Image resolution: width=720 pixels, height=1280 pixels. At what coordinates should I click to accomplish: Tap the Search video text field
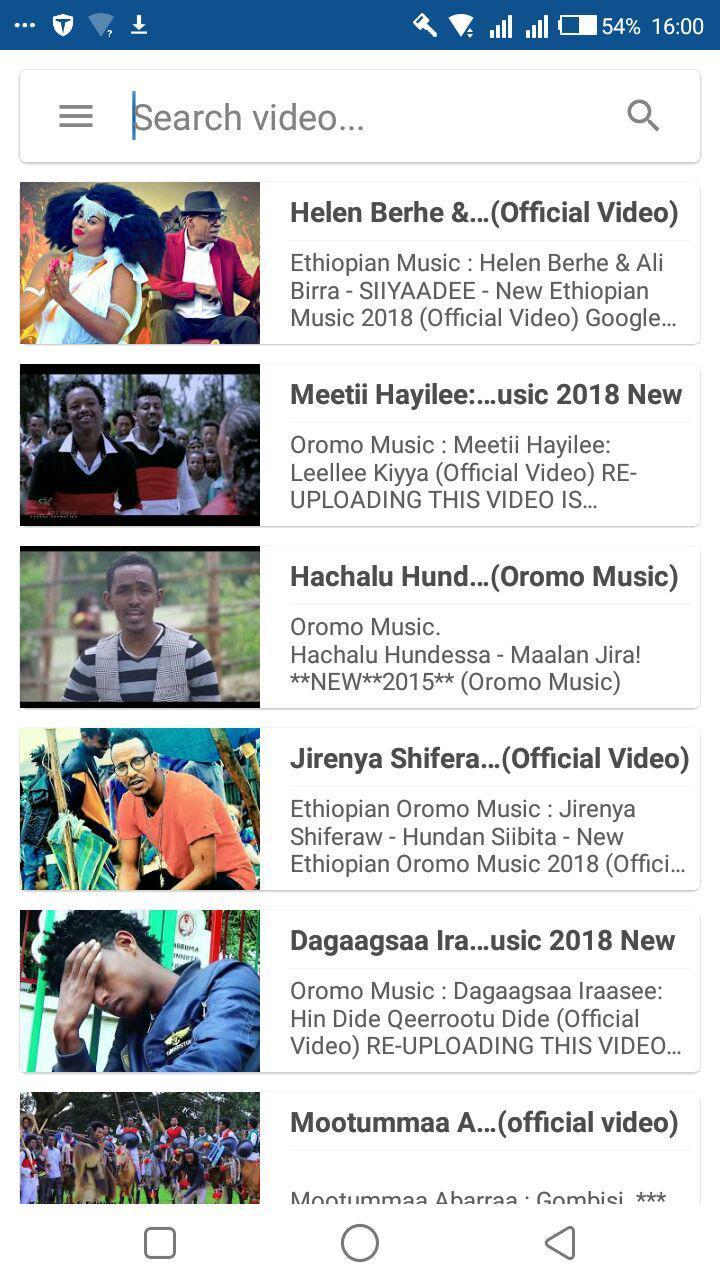(370, 117)
